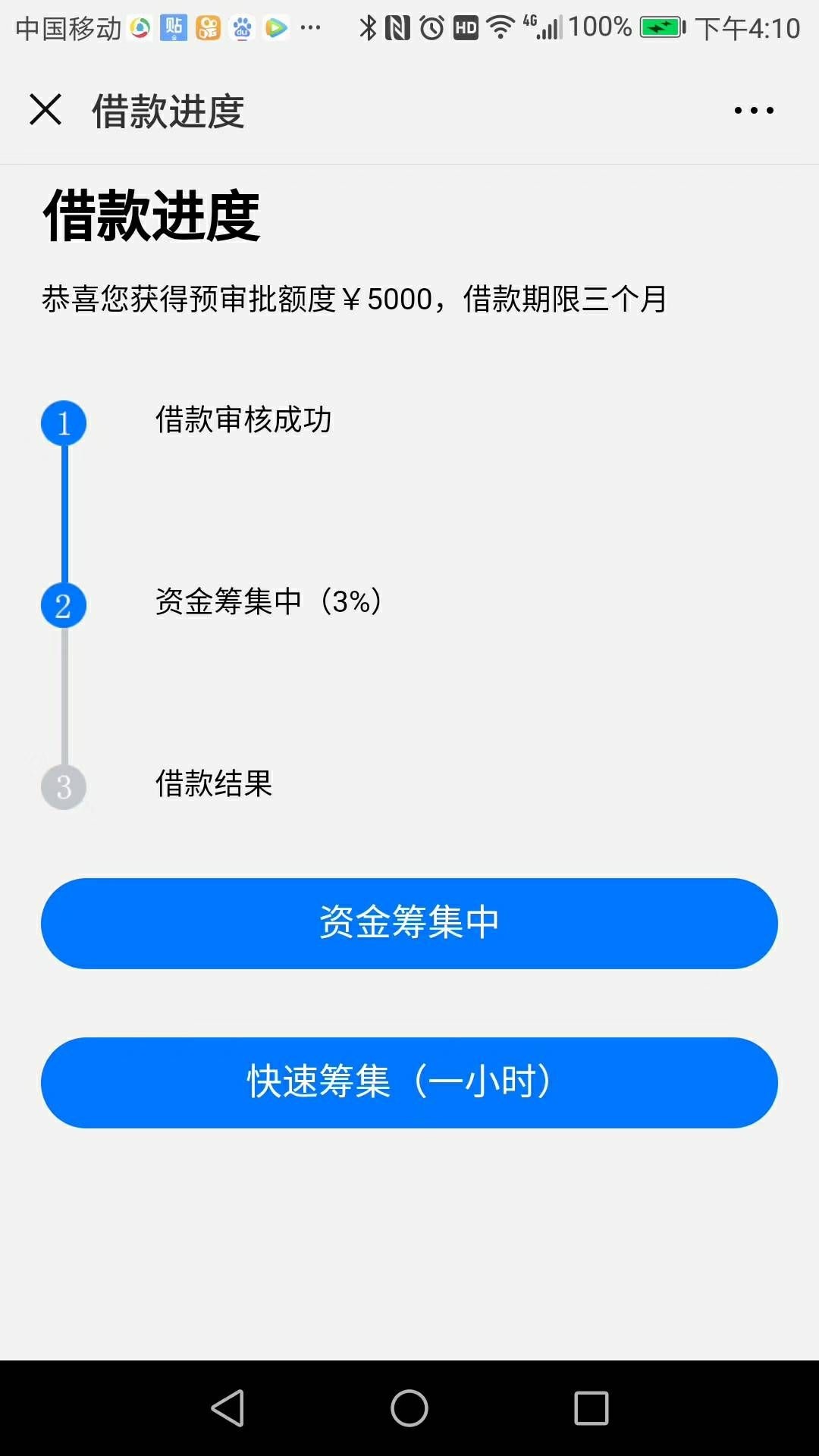Tap the 资金筹集中 button

coord(409,923)
